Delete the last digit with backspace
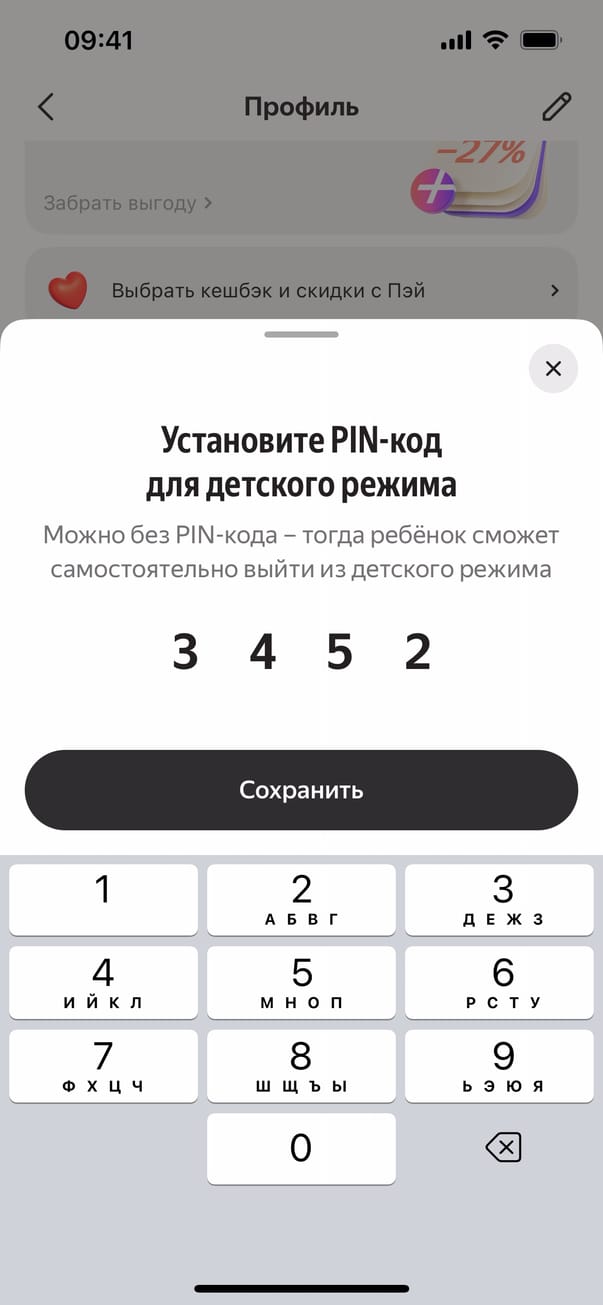Viewport: 603px width, 1305px height. click(502, 1149)
